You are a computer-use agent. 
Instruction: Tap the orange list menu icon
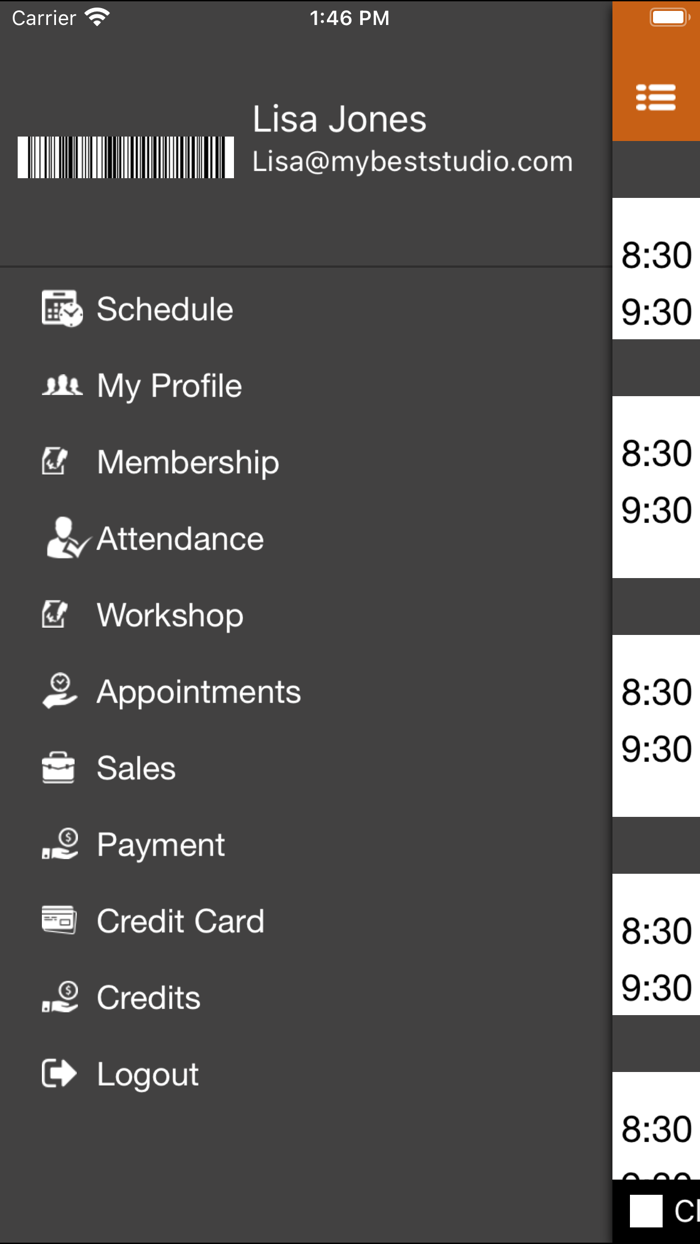pos(656,97)
